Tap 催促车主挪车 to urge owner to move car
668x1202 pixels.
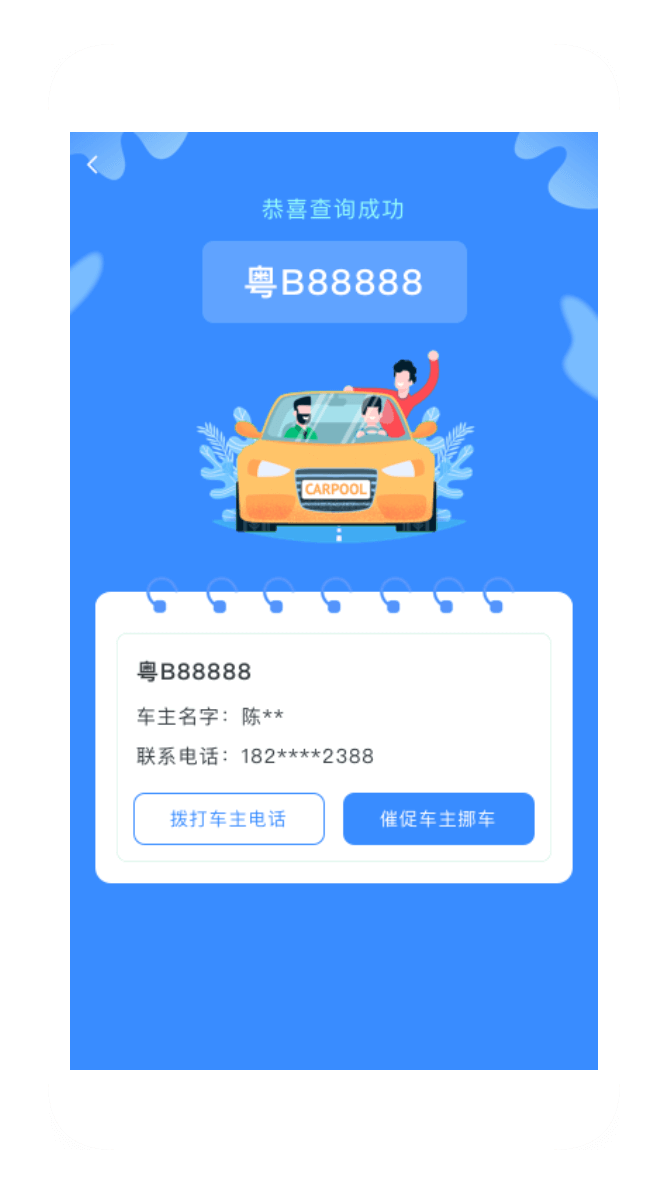(x=438, y=819)
